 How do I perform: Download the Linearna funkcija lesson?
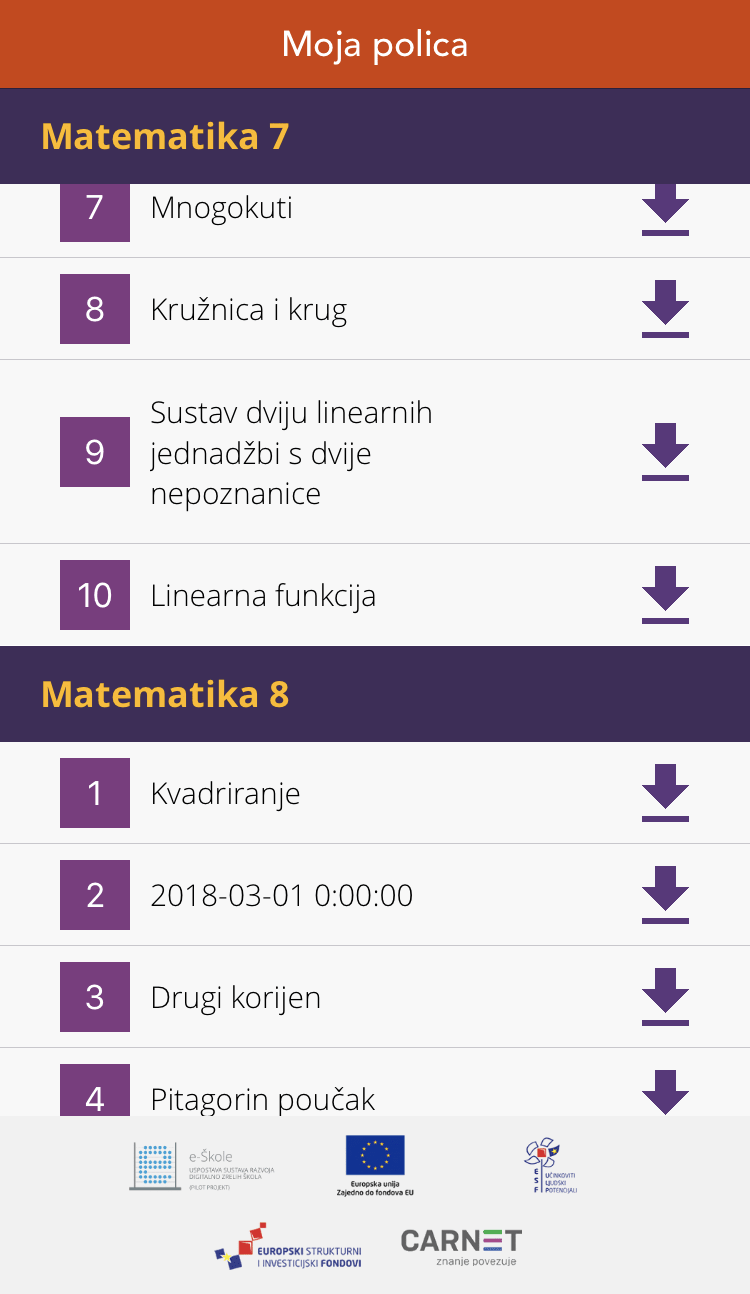(665, 595)
